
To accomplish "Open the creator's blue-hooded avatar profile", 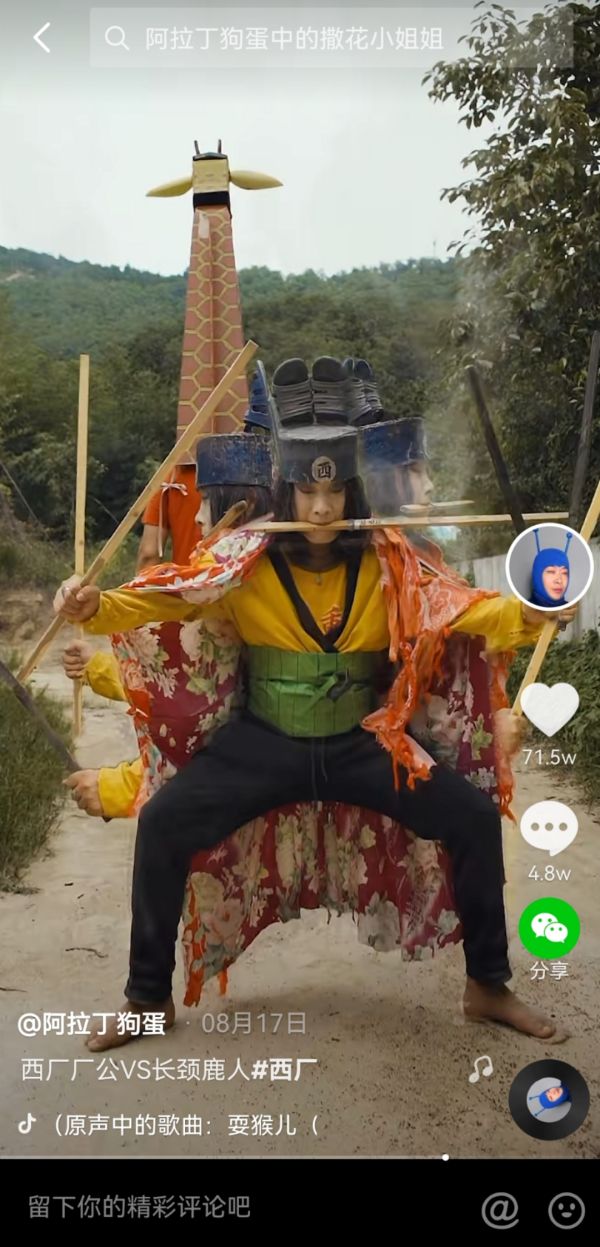I will click(549, 567).
